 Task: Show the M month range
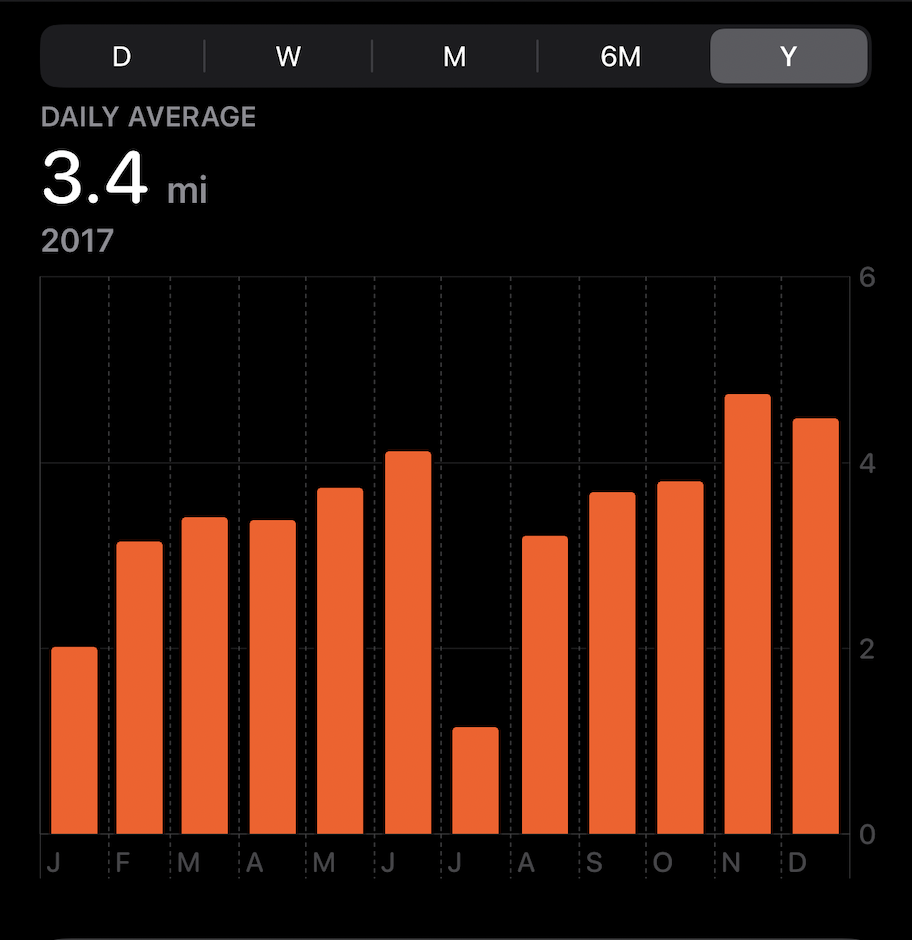pyautogui.click(x=455, y=56)
